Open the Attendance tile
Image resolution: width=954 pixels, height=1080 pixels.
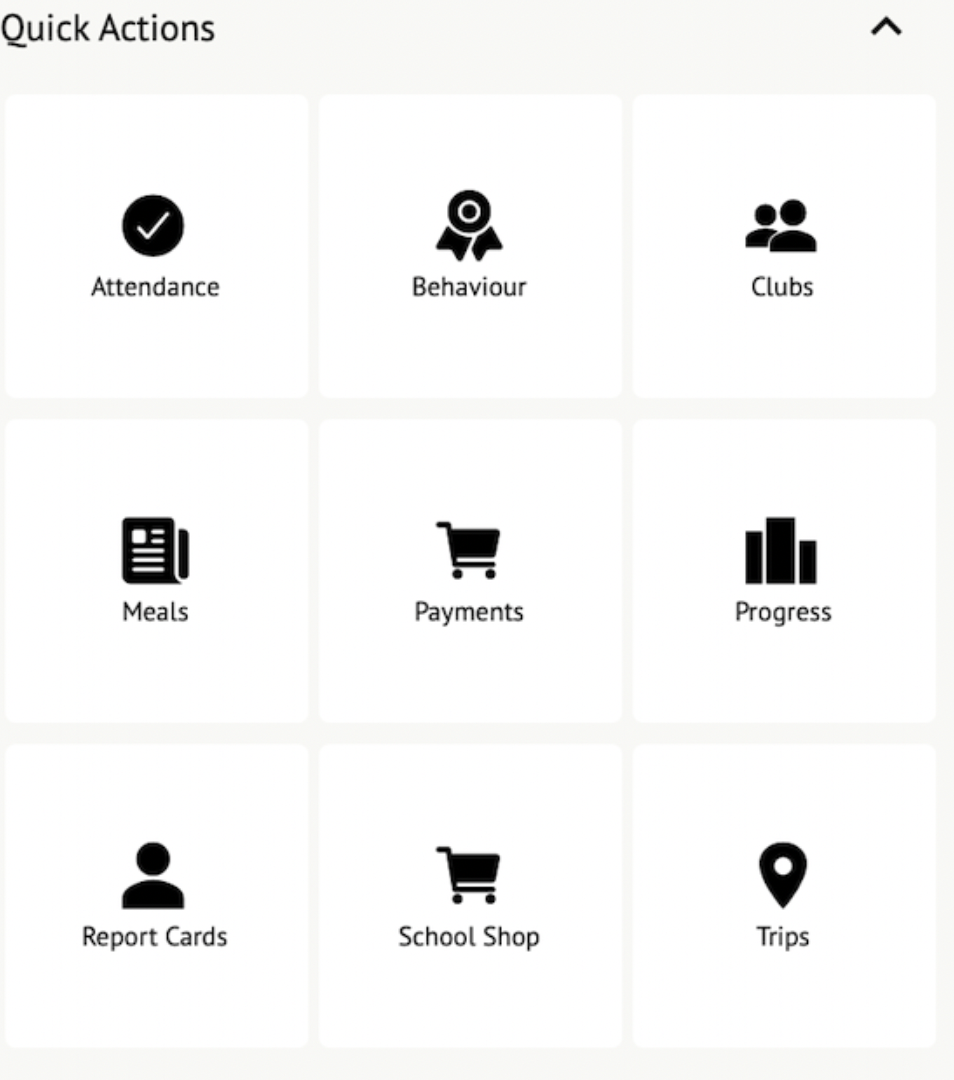pyautogui.click(x=155, y=246)
